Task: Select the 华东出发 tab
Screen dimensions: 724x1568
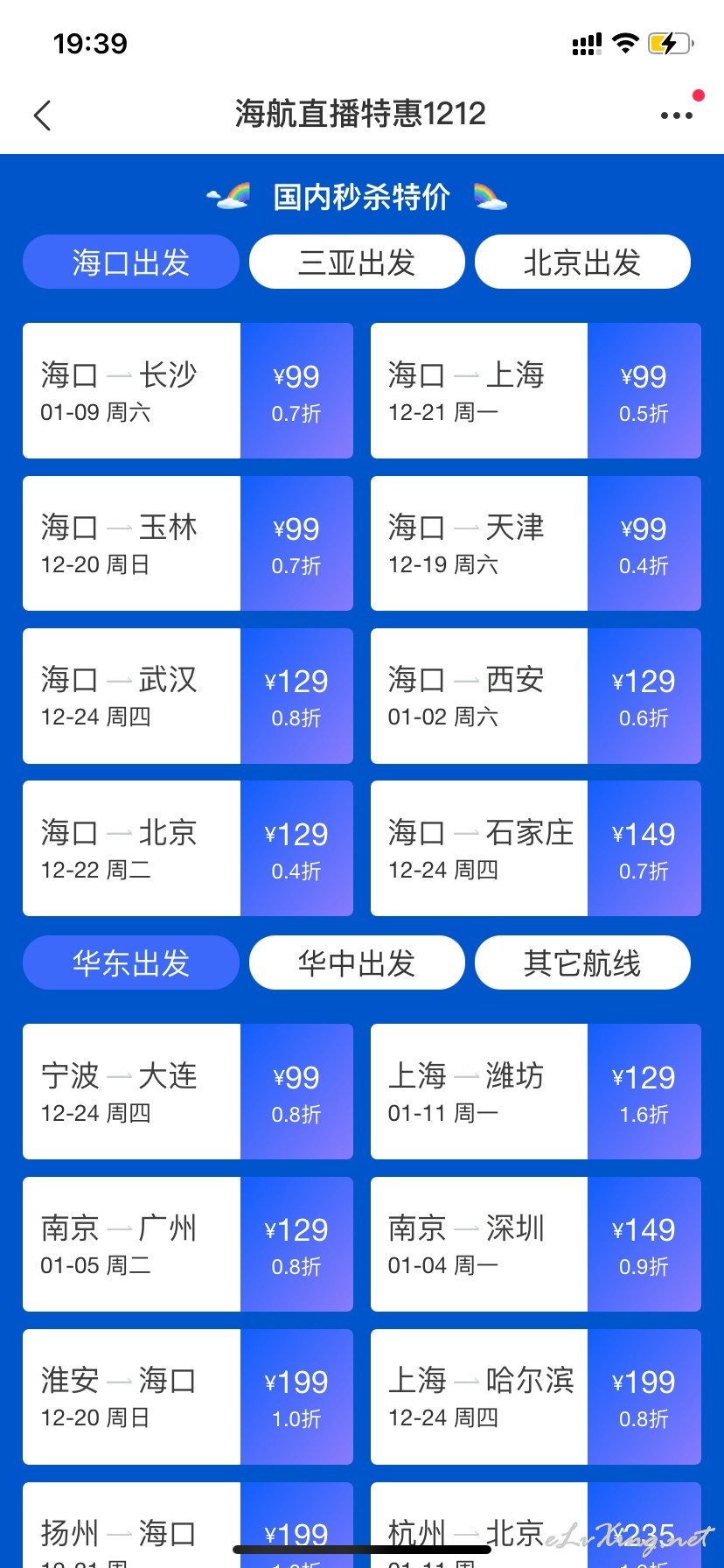Action: pos(131,962)
